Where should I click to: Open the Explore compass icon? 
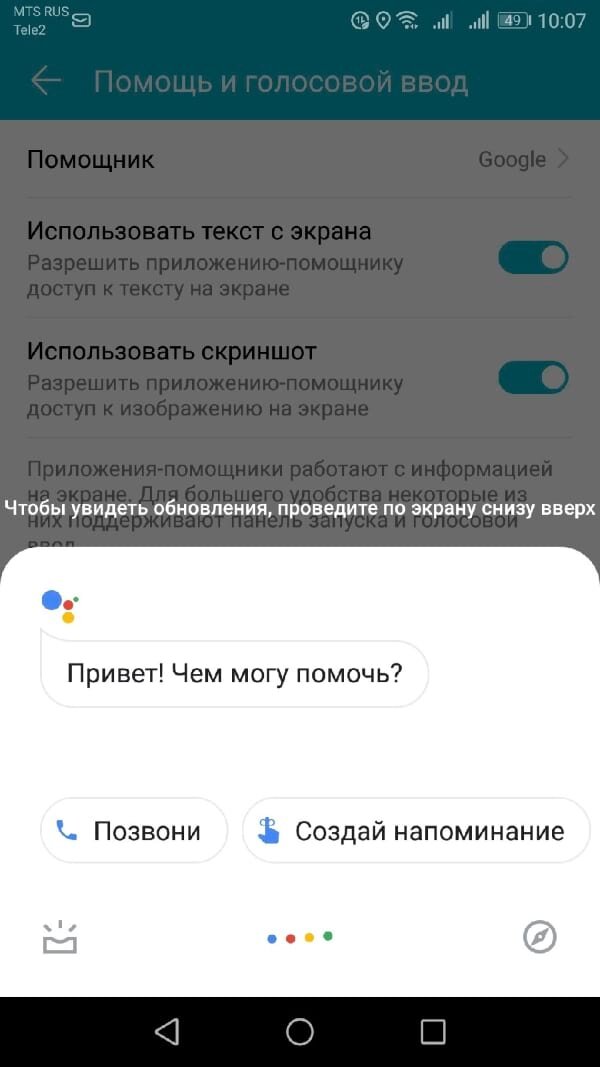(539, 938)
